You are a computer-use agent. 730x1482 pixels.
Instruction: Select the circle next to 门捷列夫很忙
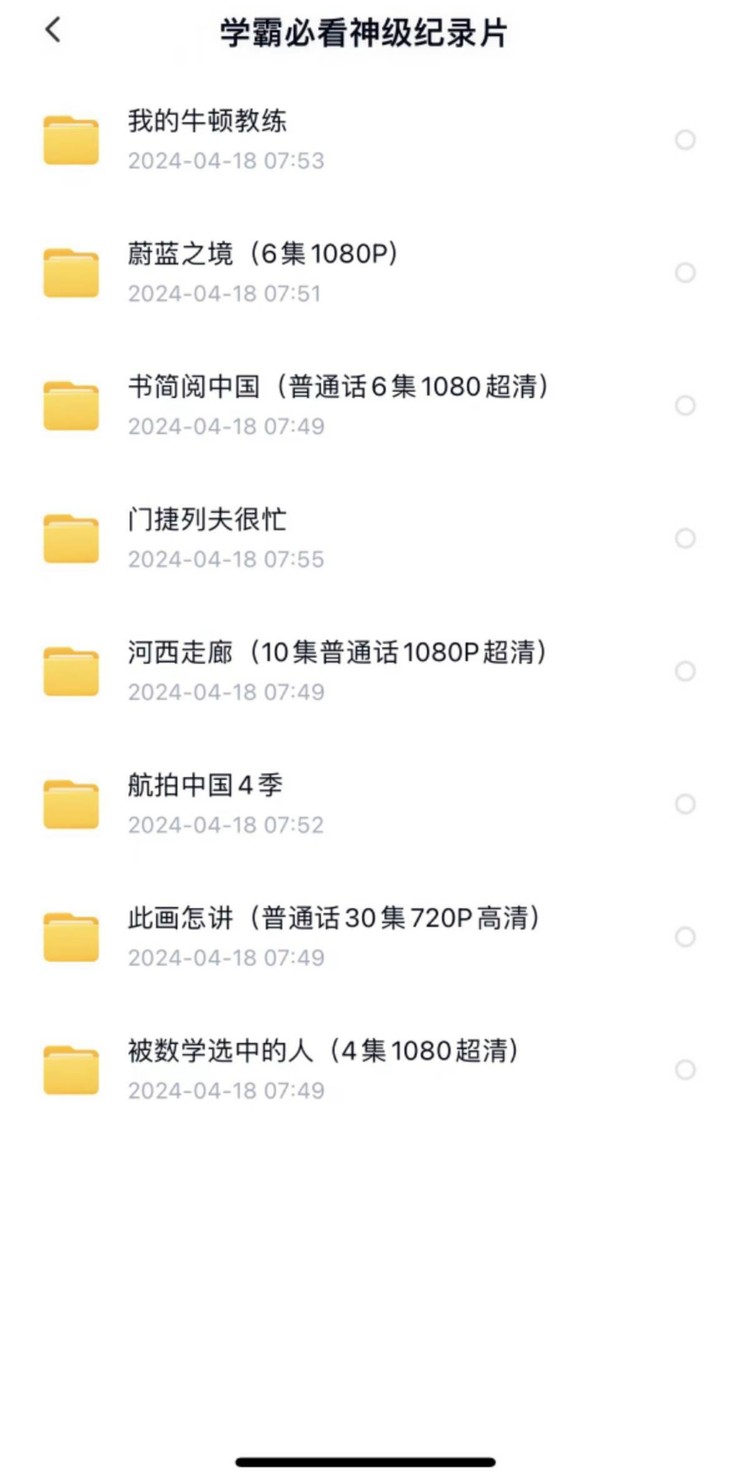click(685, 538)
